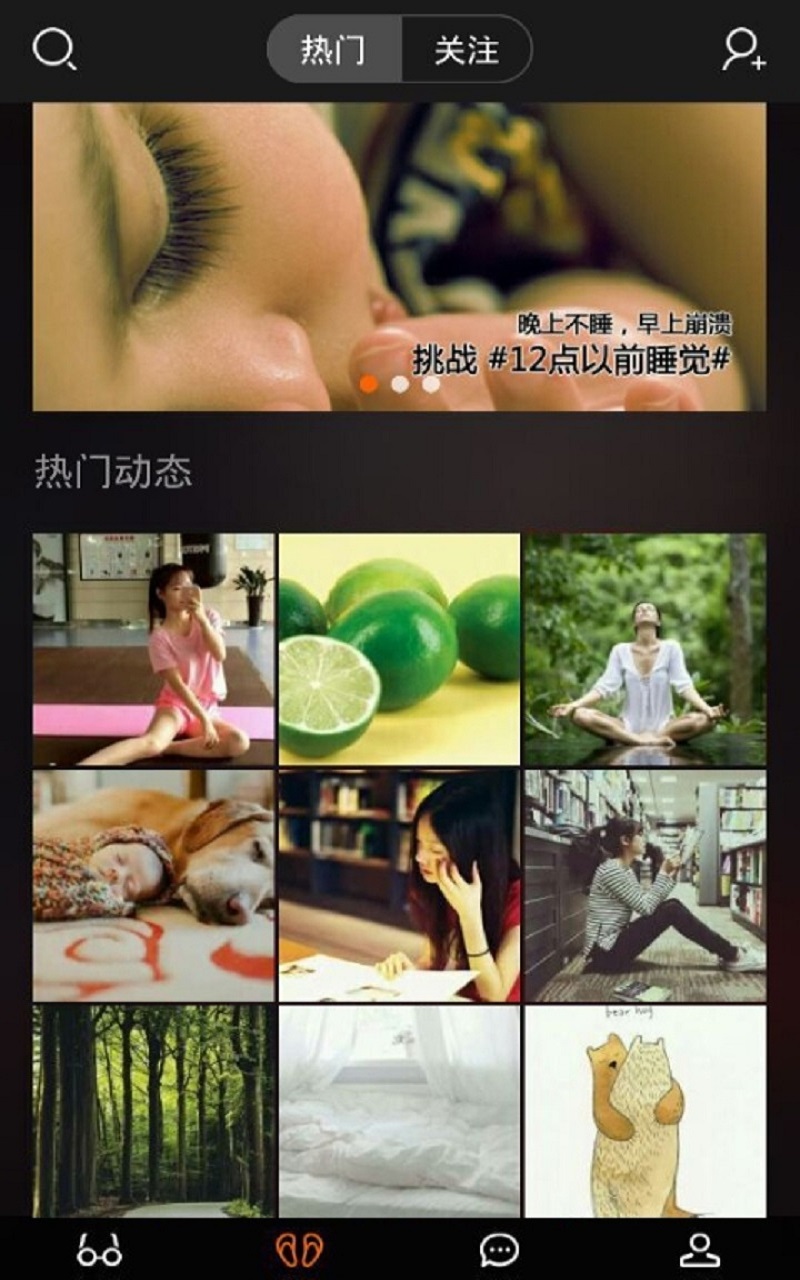800x1280 pixels.
Task: Select the 热门 tab
Action: click(334, 49)
